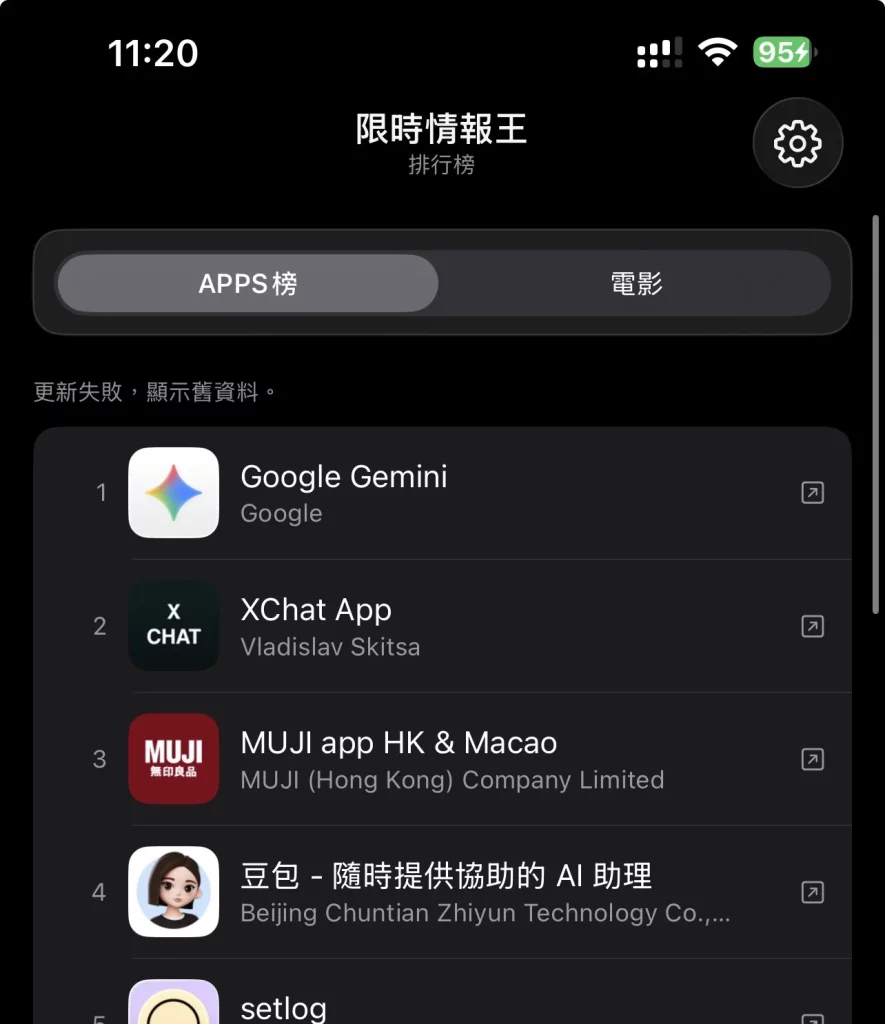Open the settings gear
Viewport: 885px width, 1024px height.
pyautogui.click(x=797, y=143)
